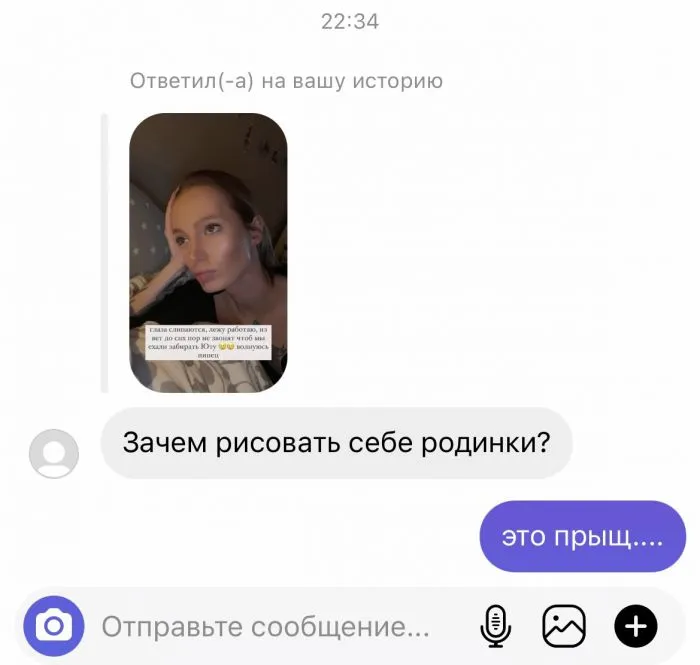Tap the message input field

(265, 628)
